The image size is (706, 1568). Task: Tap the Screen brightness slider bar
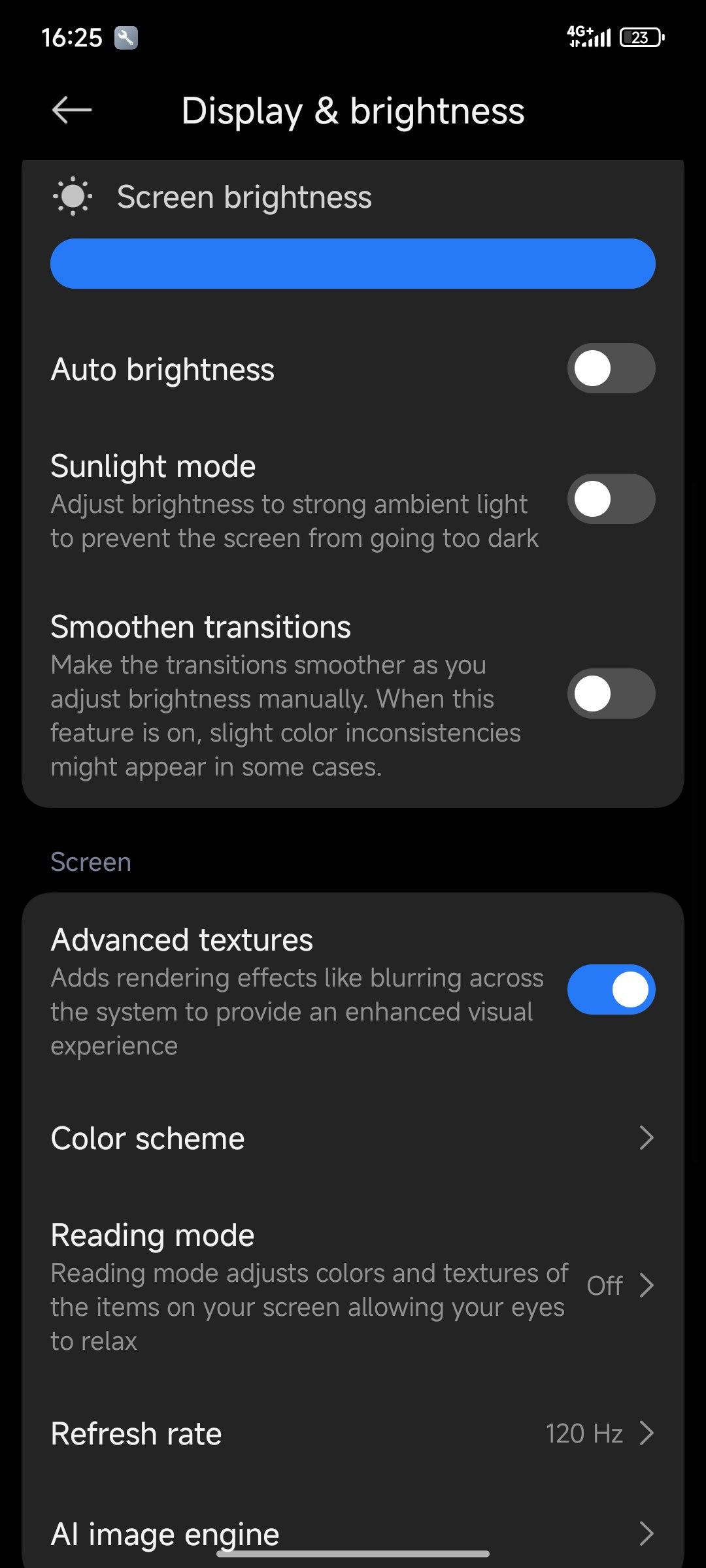(x=353, y=264)
